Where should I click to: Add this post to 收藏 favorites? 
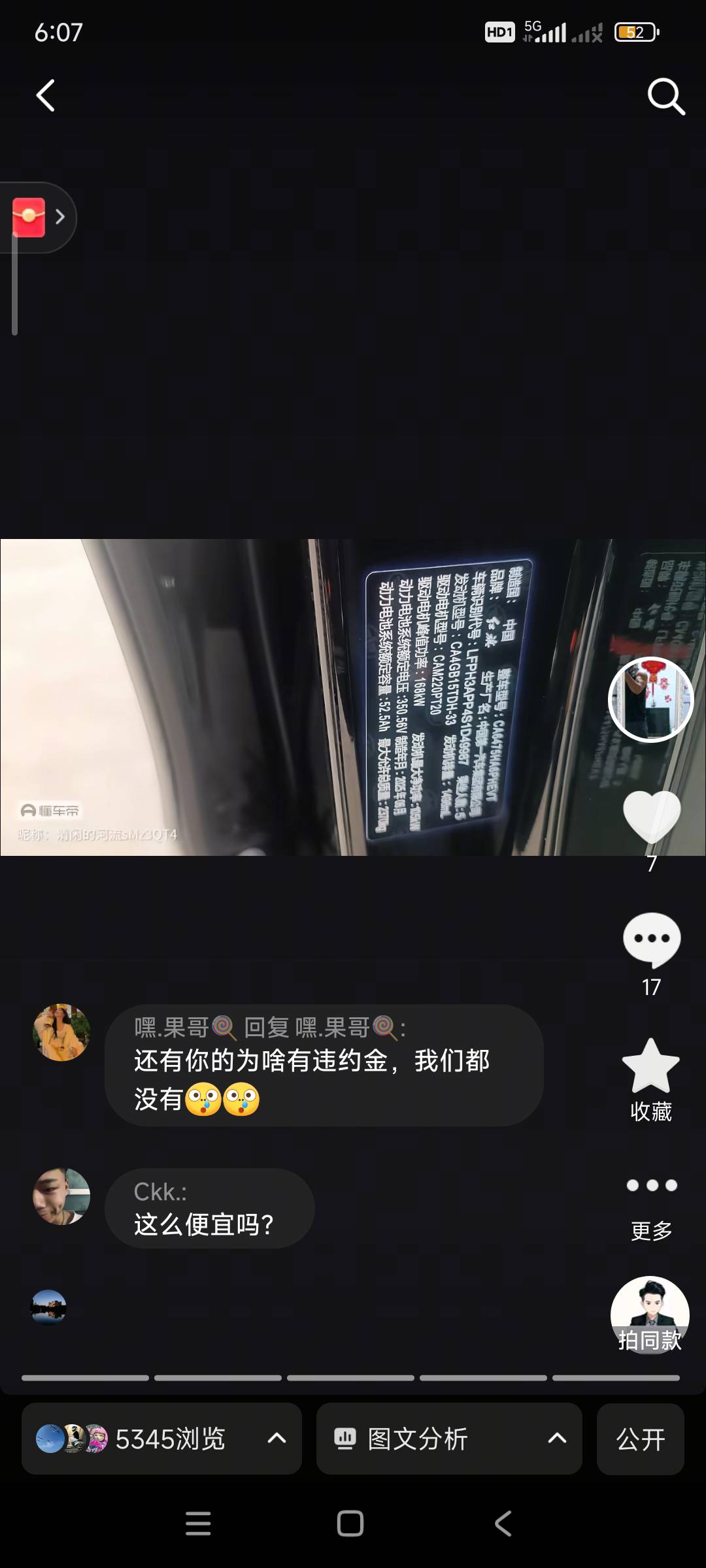tap(651, 1066)
